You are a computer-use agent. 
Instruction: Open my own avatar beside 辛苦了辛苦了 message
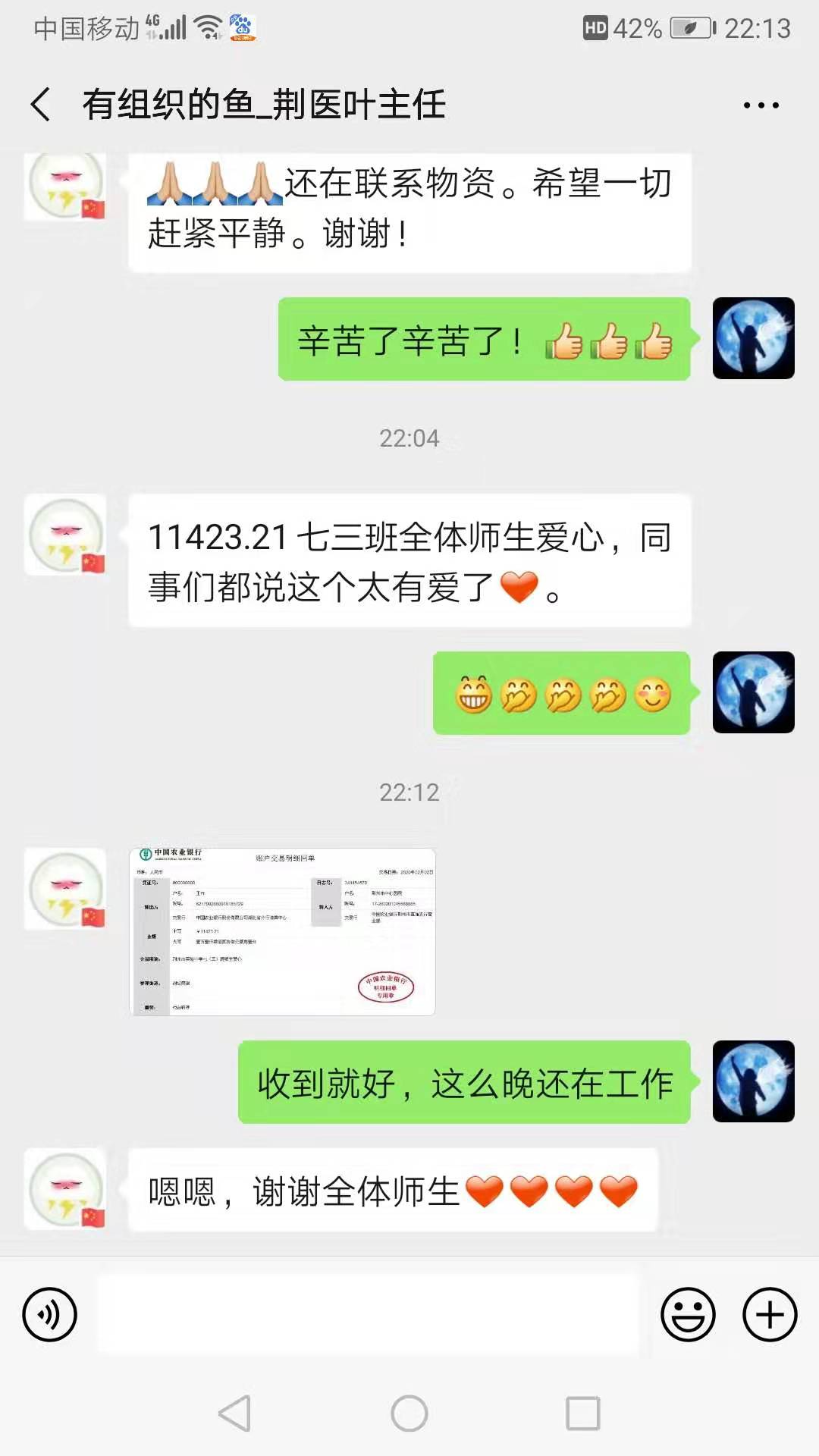click(753, 338)
